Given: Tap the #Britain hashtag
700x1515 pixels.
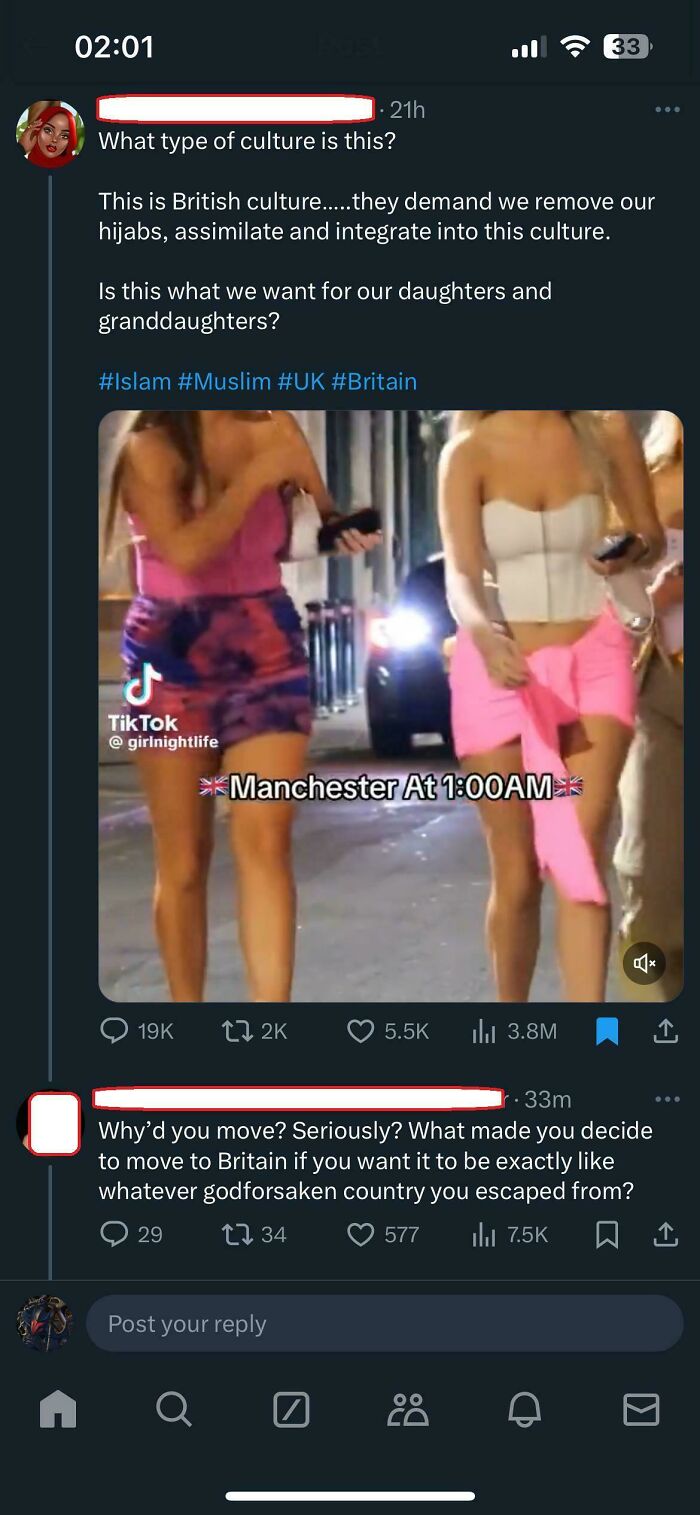Looking at the screenshot, I should point(374,381).
